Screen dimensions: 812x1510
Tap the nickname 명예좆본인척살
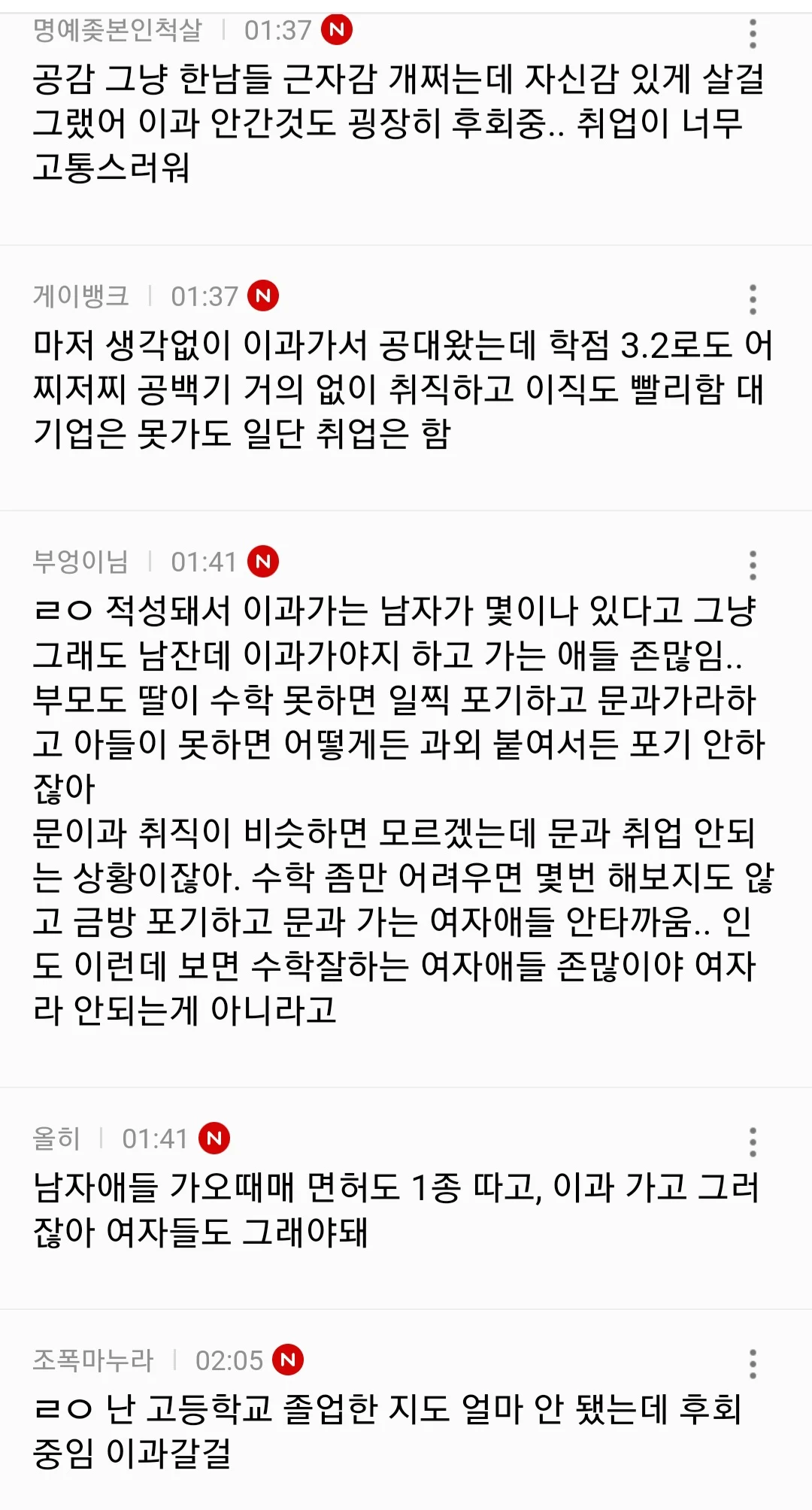118,31
